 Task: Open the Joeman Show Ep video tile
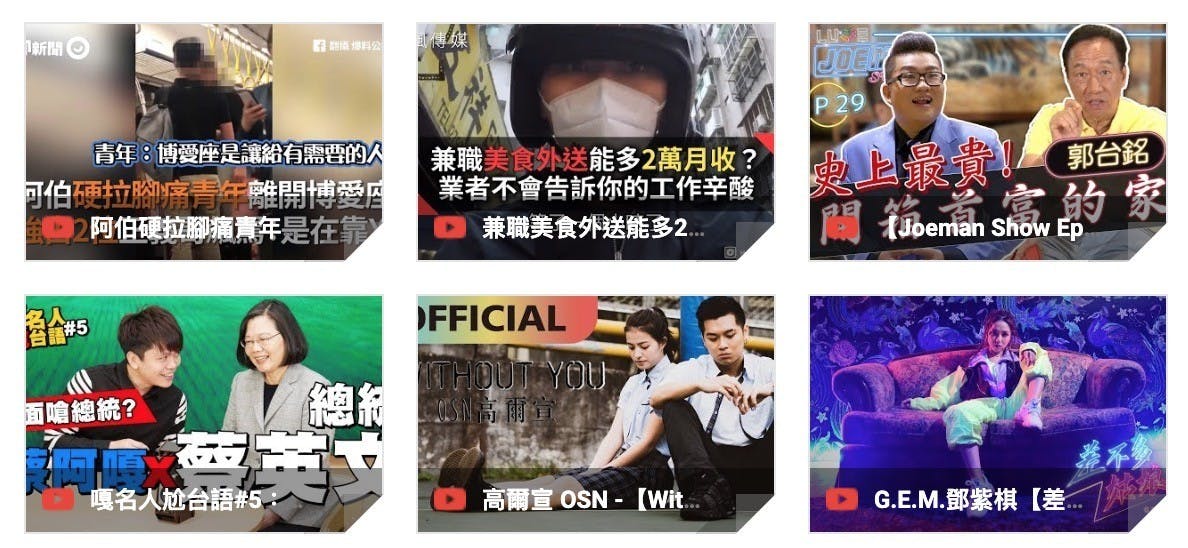tap(988, 141)
